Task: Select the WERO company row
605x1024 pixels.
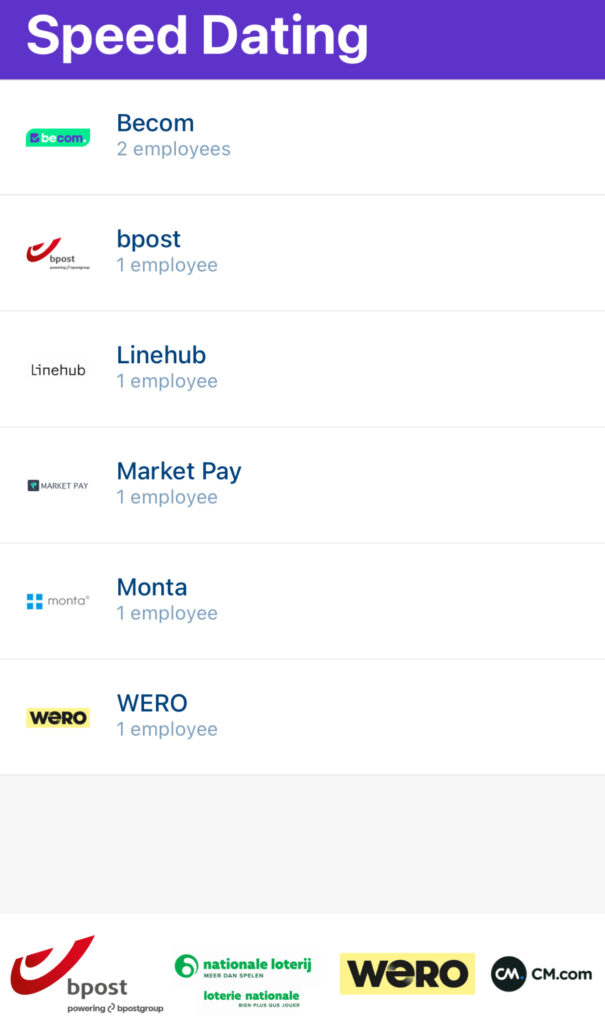Action: (302, 717)
